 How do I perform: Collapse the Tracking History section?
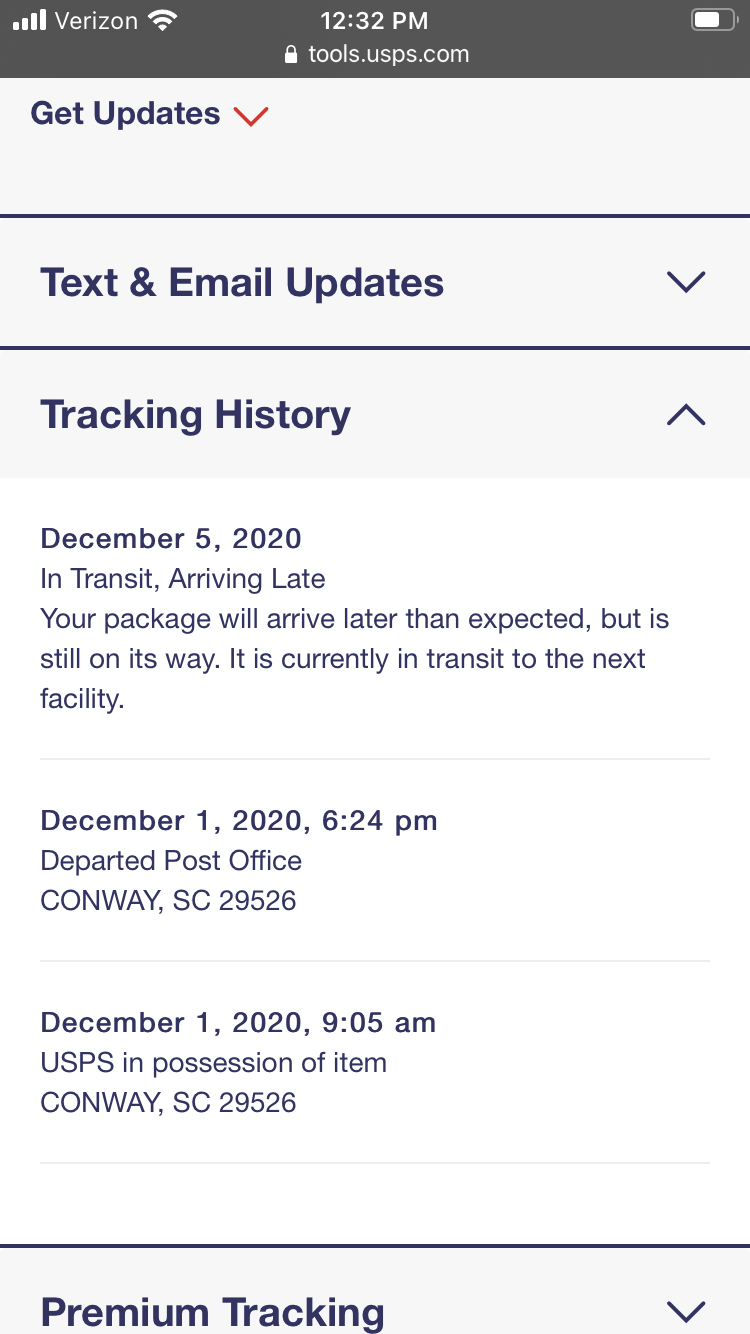685,414
